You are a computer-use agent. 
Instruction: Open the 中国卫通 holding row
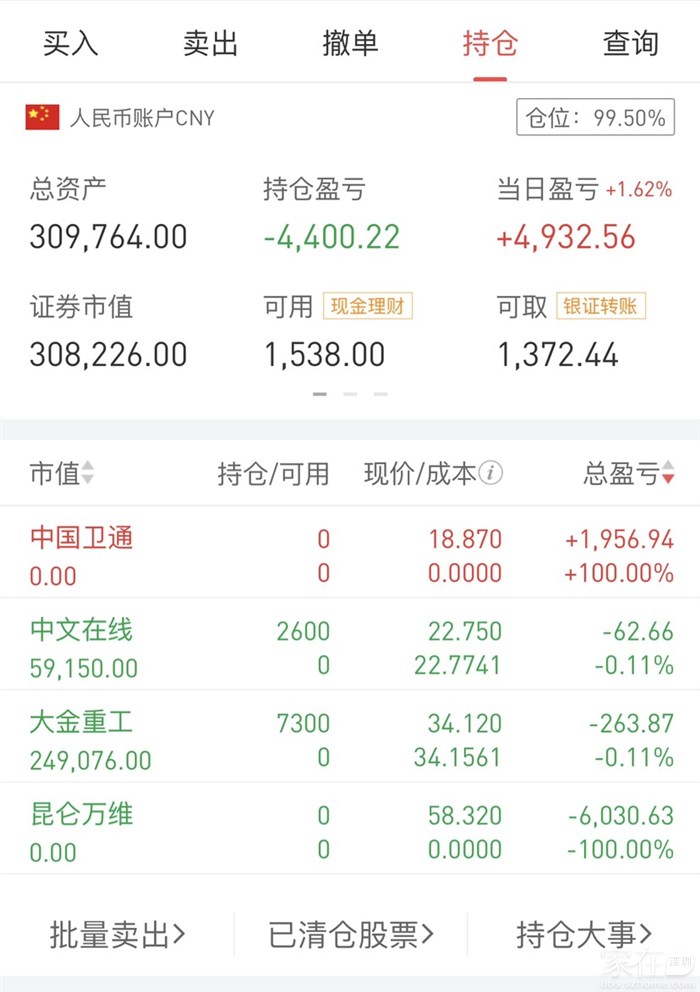click(350, 555)
